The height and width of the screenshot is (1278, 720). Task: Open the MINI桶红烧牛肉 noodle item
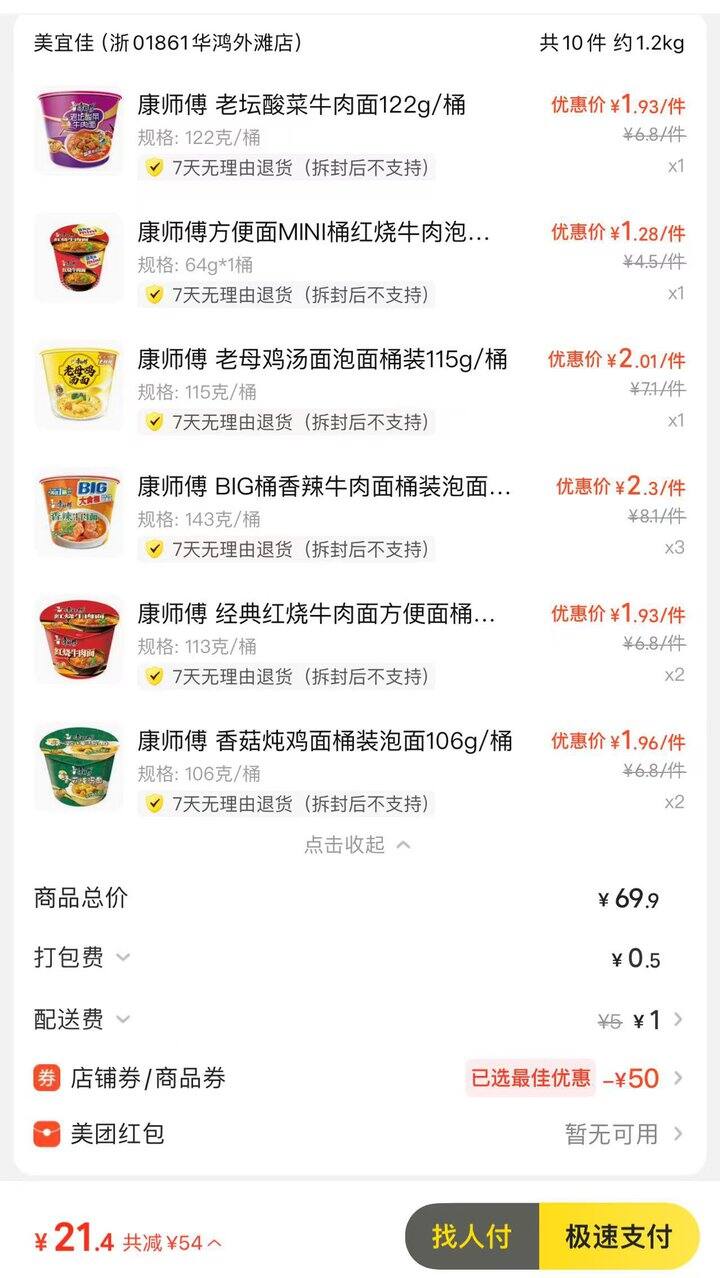point(314,232)
